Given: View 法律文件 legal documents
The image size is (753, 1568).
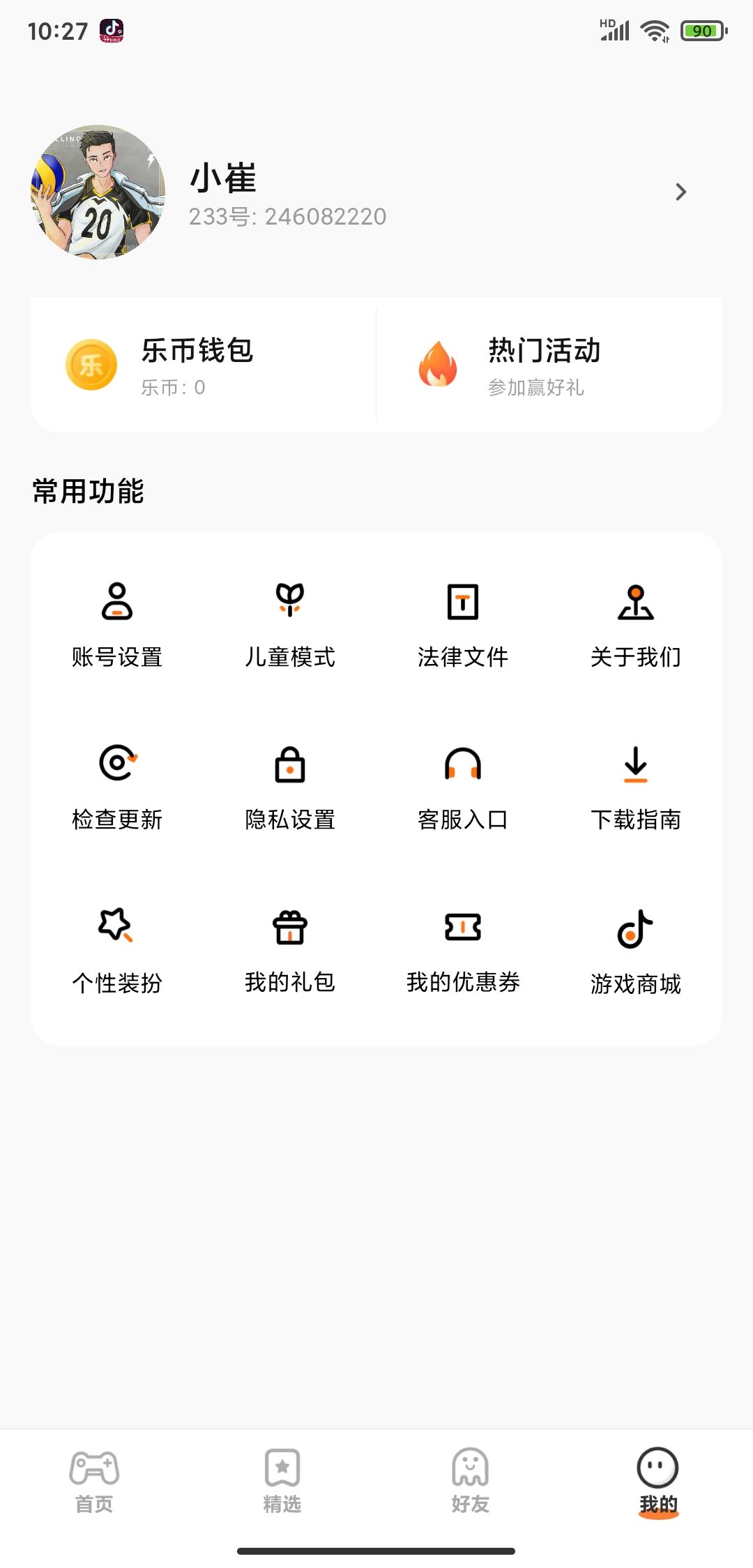Looking at the screenshot, I should click(x=463, y=624).
